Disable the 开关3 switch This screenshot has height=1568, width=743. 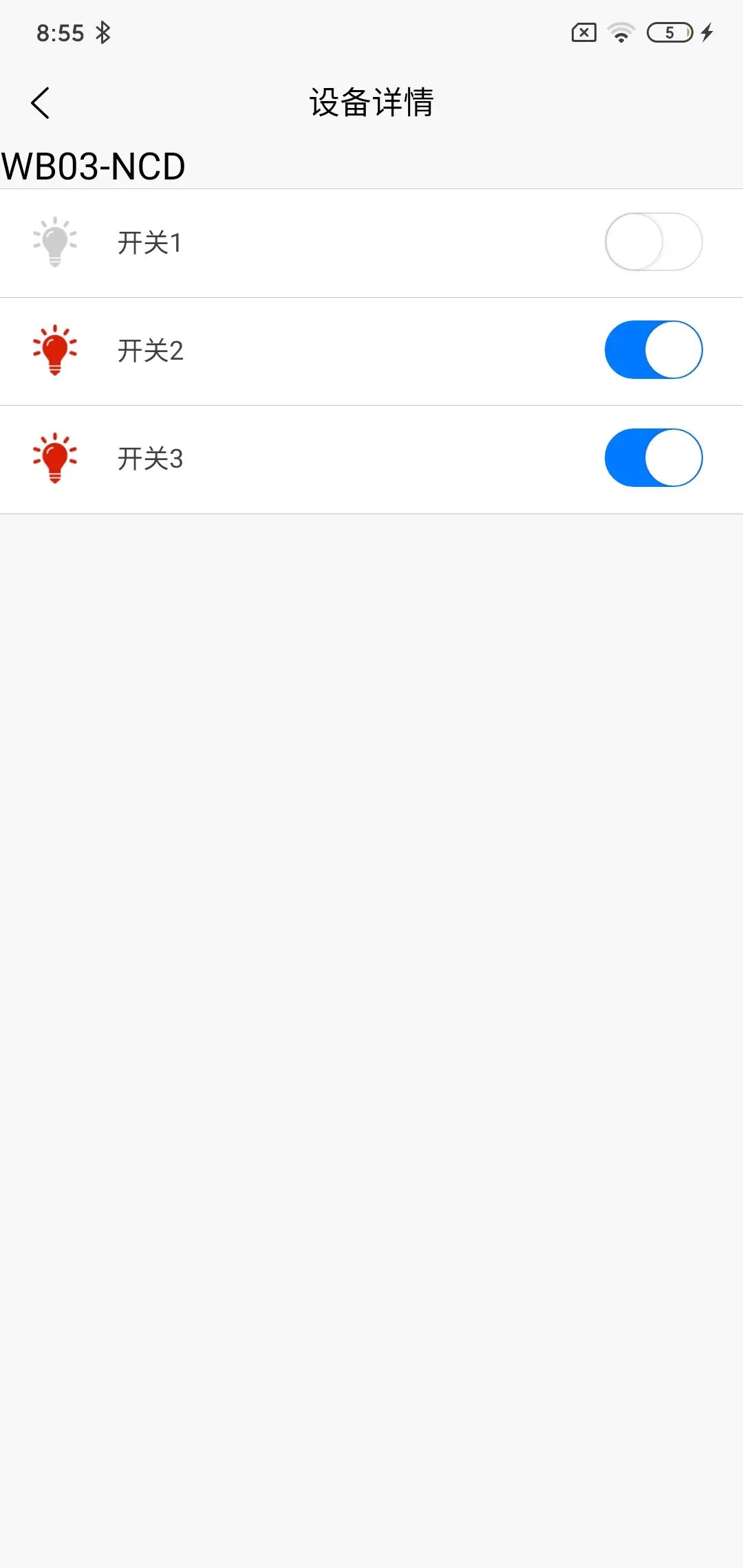click(653, 458)
